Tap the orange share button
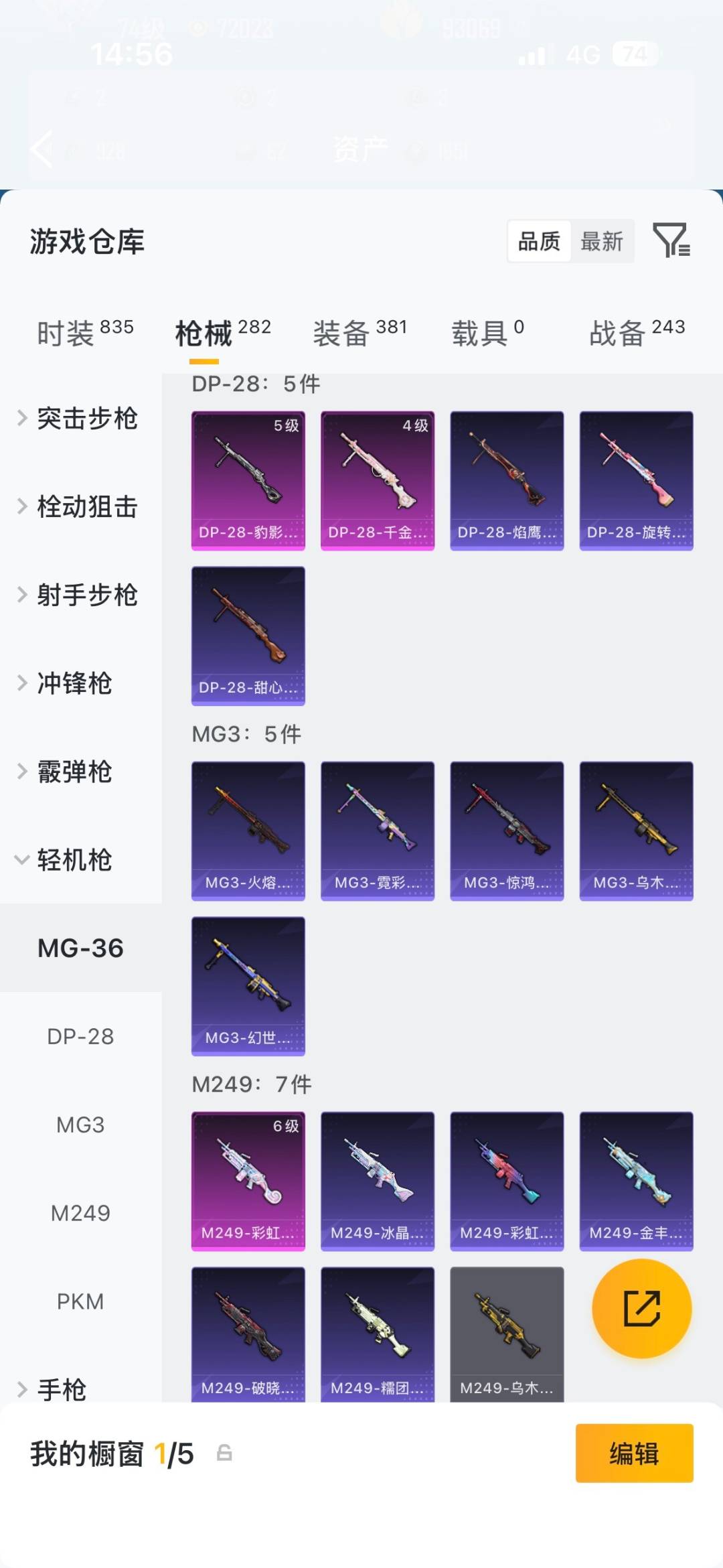Image resolution: width=723 pixels, height=1568 pixels. (641, 1307)
